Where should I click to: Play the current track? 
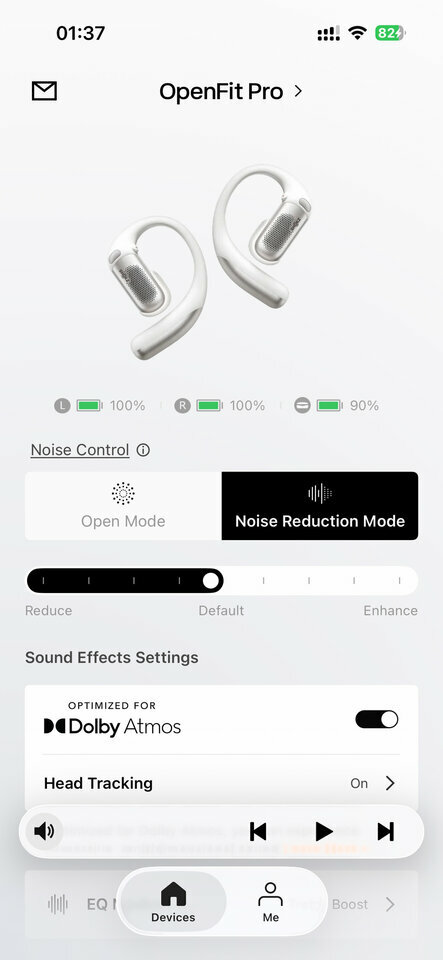tap(324, 831)
